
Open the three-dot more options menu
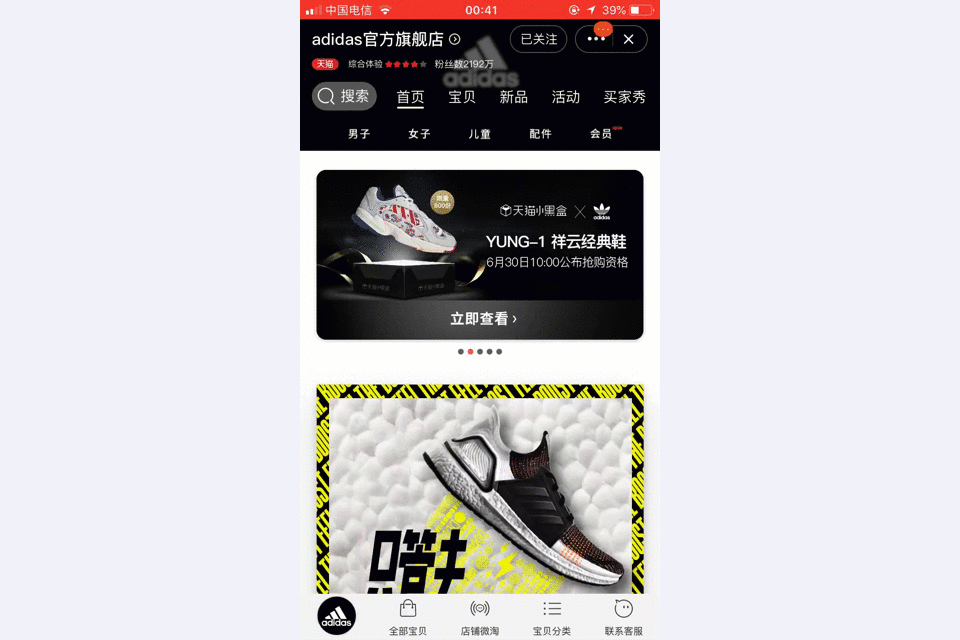click(596, 39)
